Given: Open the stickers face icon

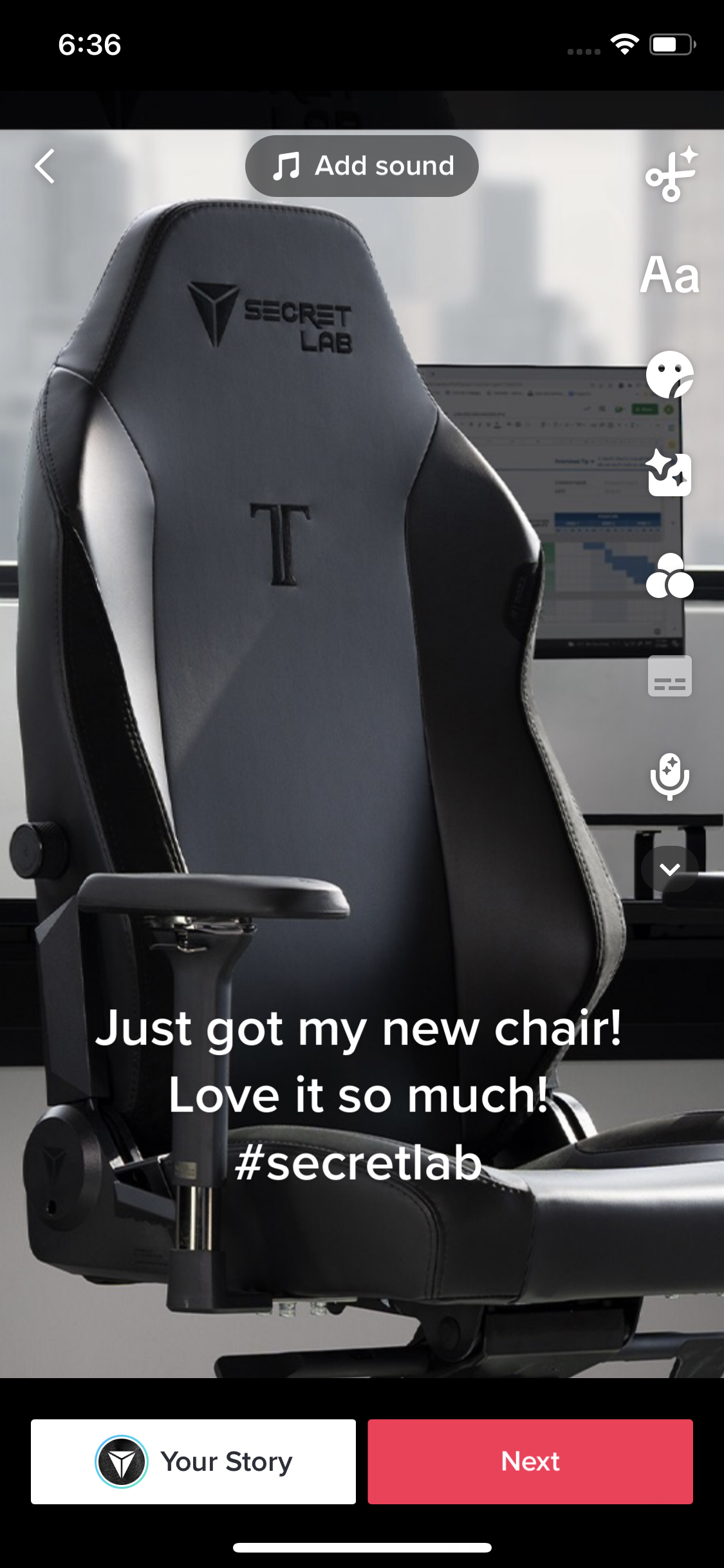Looking at the screenshot, I should pos(669,375).
